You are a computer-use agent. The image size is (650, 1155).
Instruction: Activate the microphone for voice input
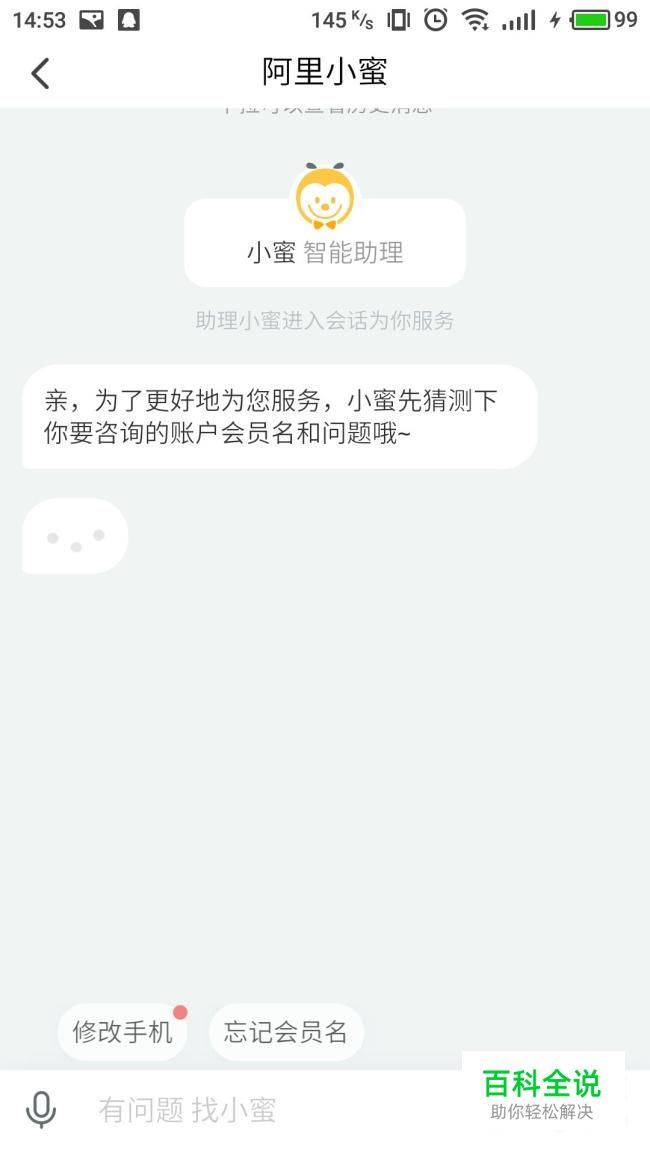[x=41, y=1109]
